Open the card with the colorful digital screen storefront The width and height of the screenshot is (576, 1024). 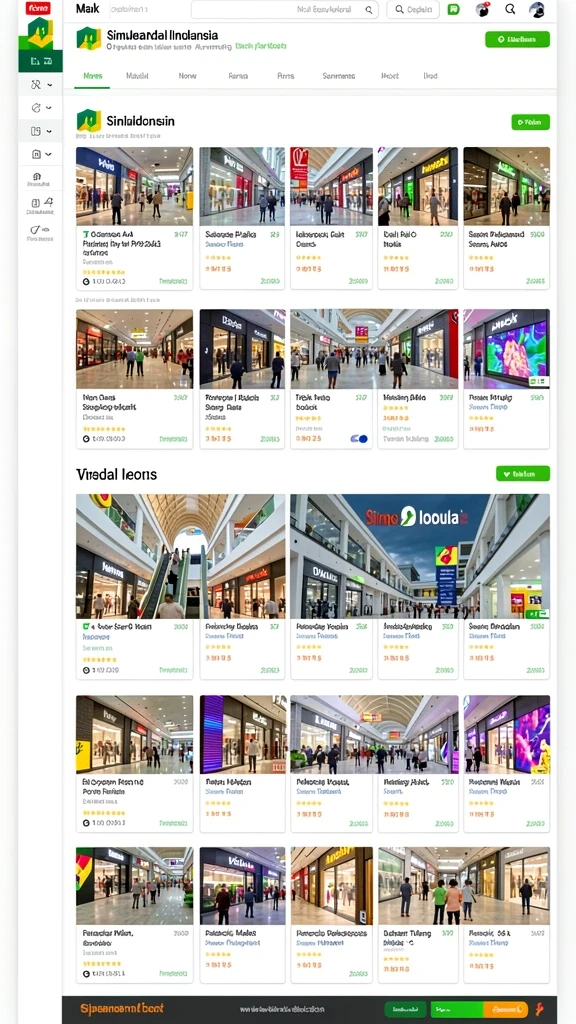(507, 379)
